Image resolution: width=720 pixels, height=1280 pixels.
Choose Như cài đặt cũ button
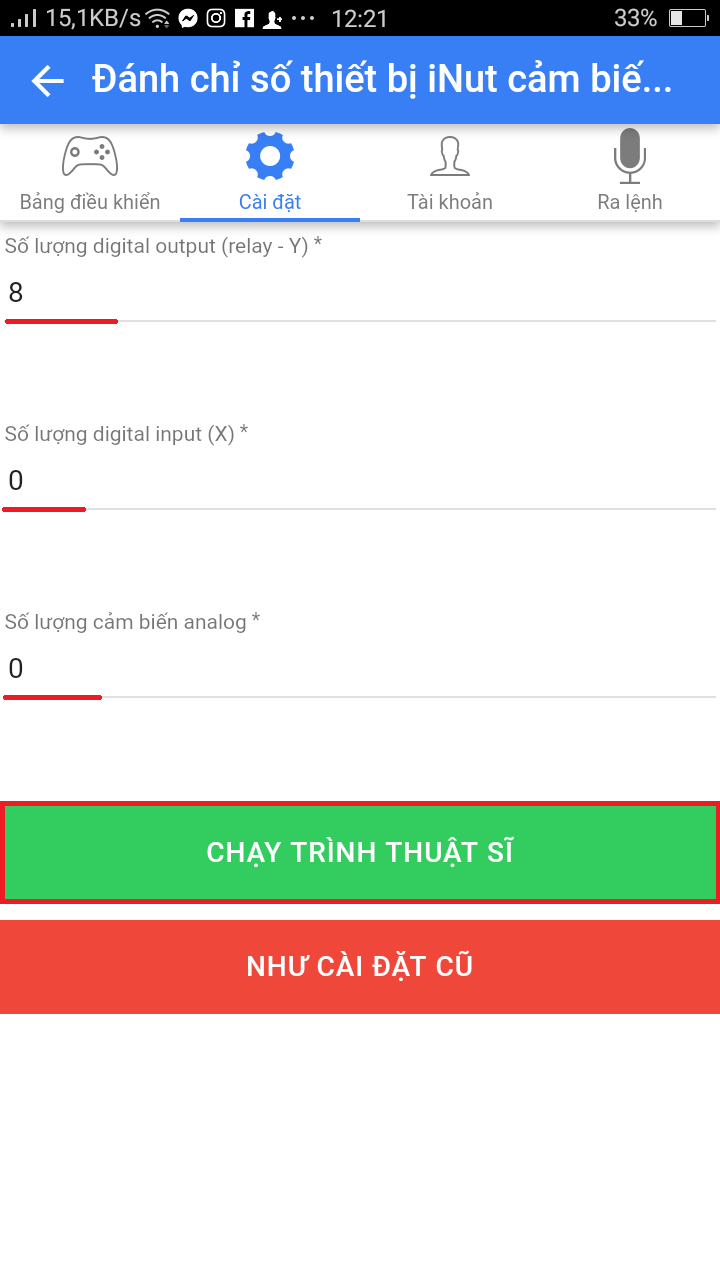(x=360, y=967)
